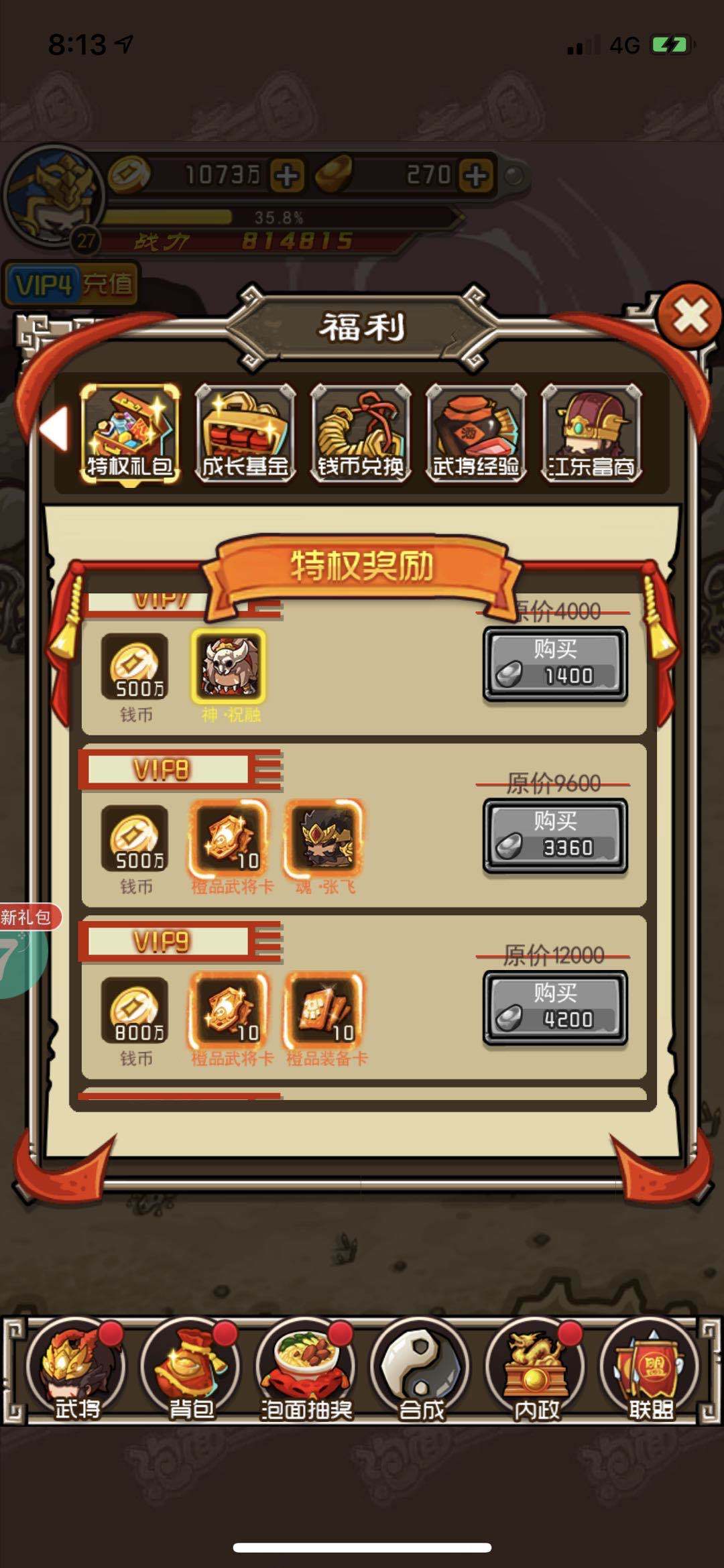Close the 福利 dialog
Viewport: 724px width, 1568px height.
[x=690, y=315]
